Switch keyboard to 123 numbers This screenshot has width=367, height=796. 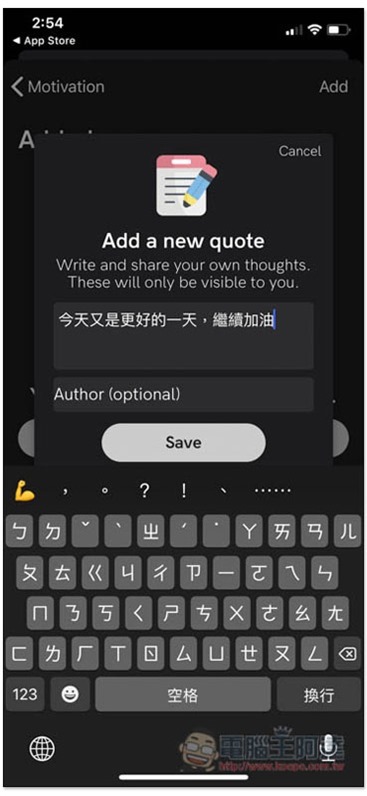25,694
